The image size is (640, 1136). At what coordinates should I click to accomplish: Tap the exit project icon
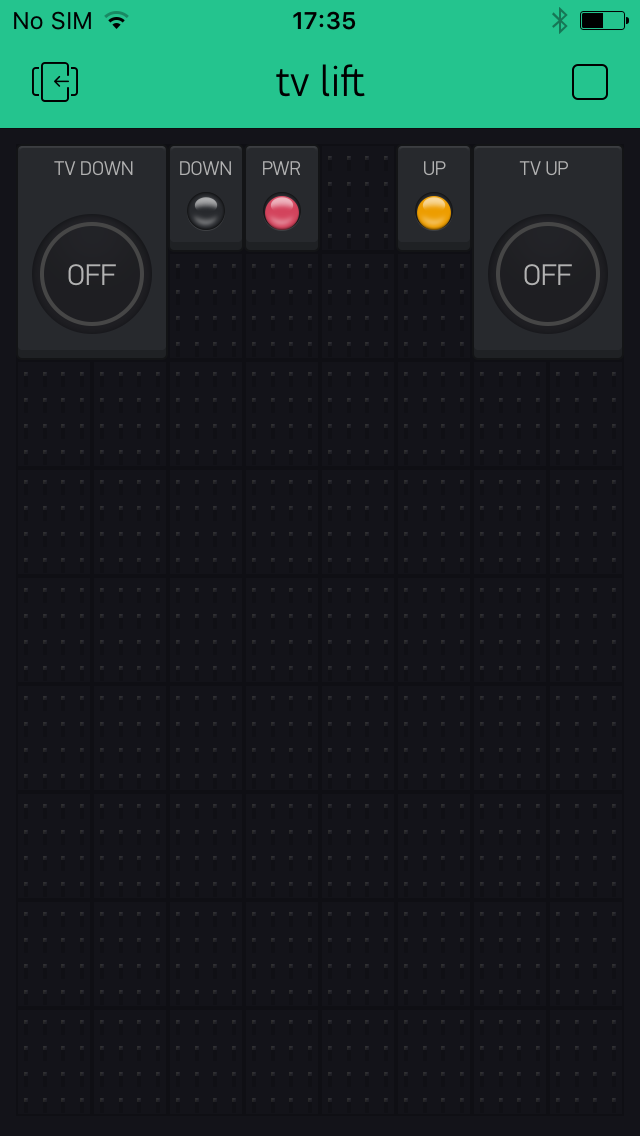(55, 82)
